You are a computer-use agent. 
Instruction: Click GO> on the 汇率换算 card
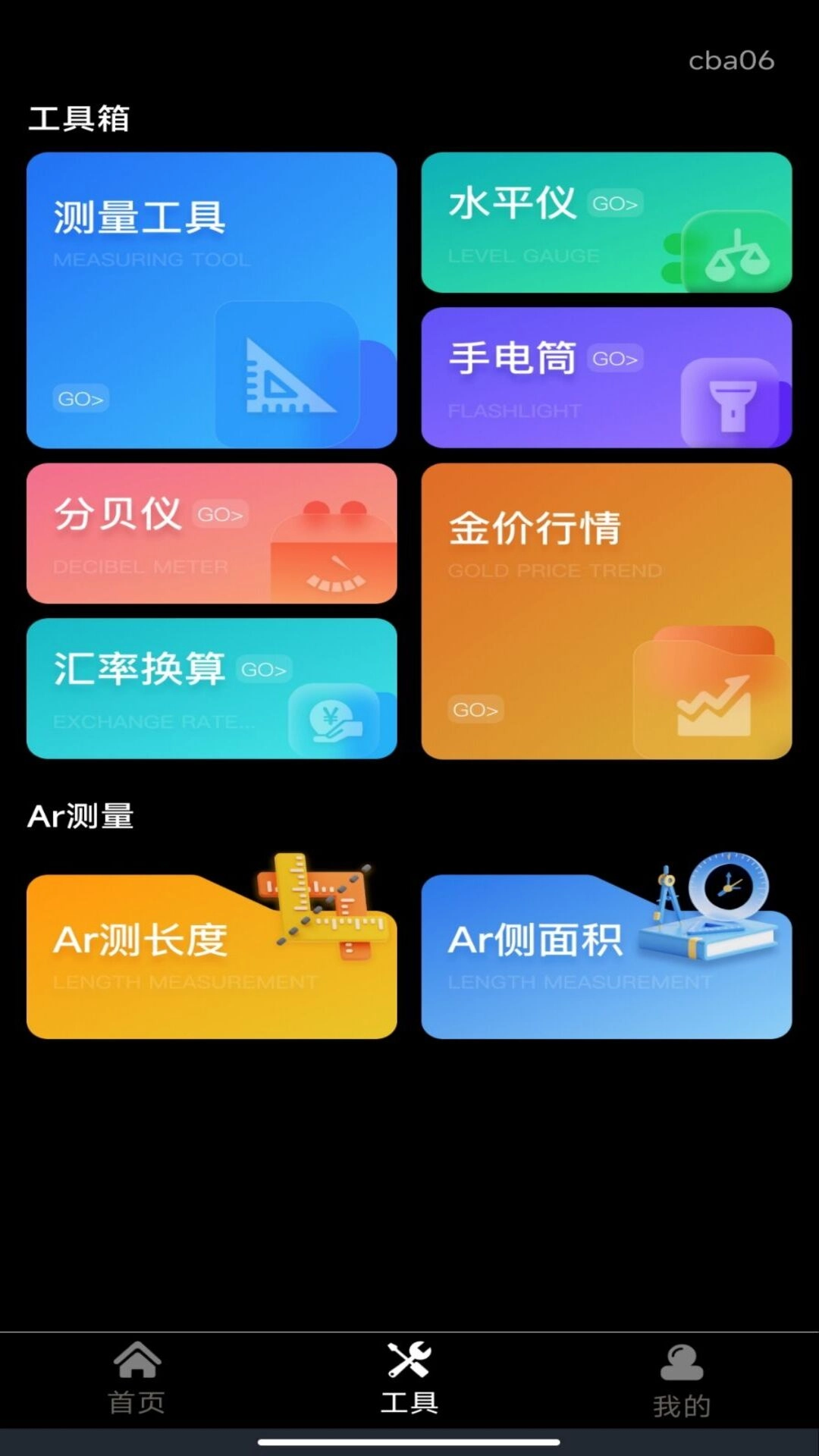(264, 668)
